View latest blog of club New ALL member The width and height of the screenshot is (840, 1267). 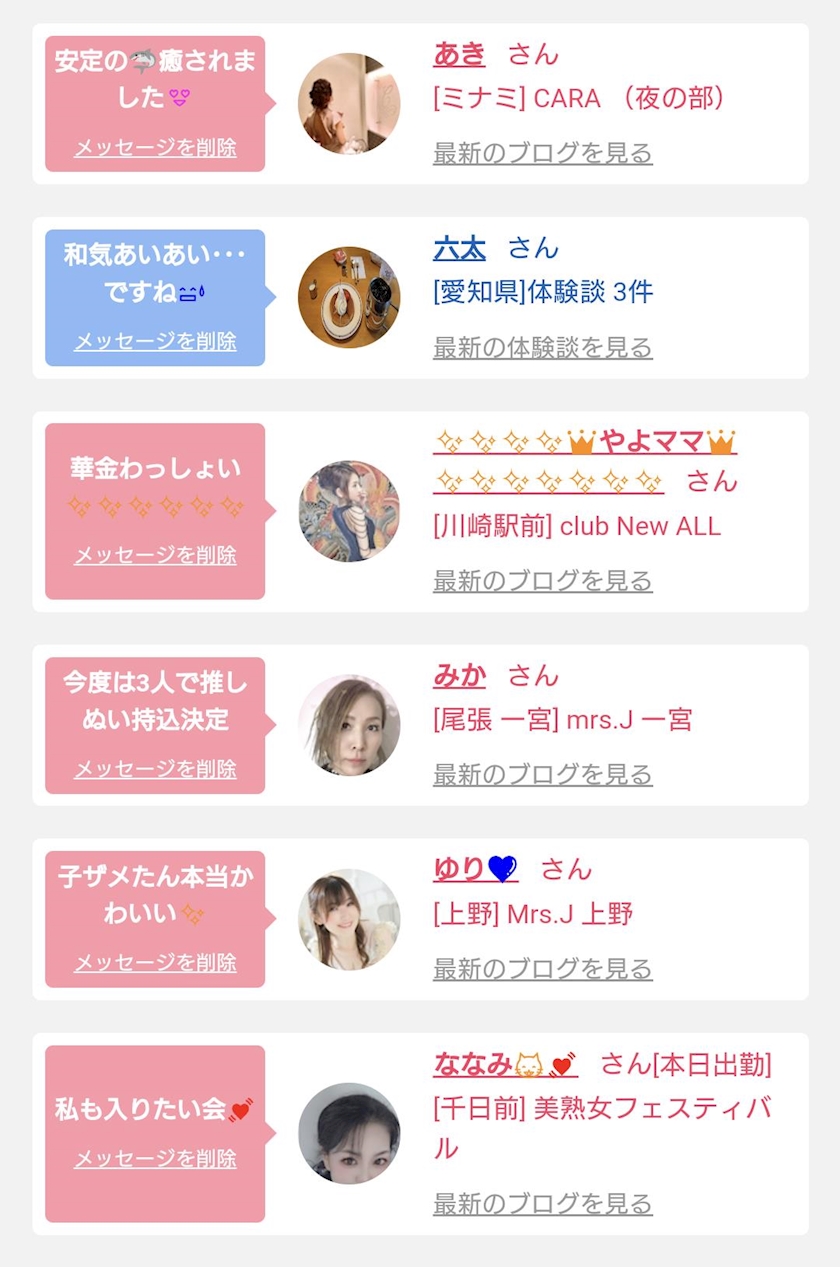[x=543, y=580]
